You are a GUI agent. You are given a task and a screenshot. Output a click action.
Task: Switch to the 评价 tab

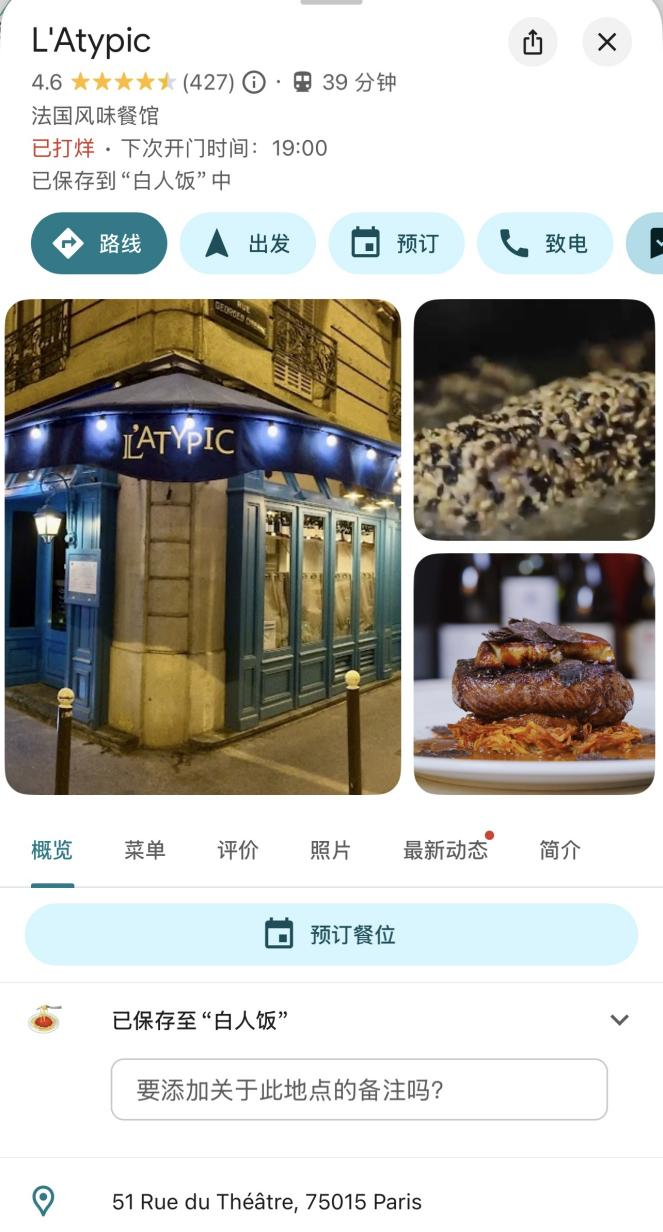238,850
